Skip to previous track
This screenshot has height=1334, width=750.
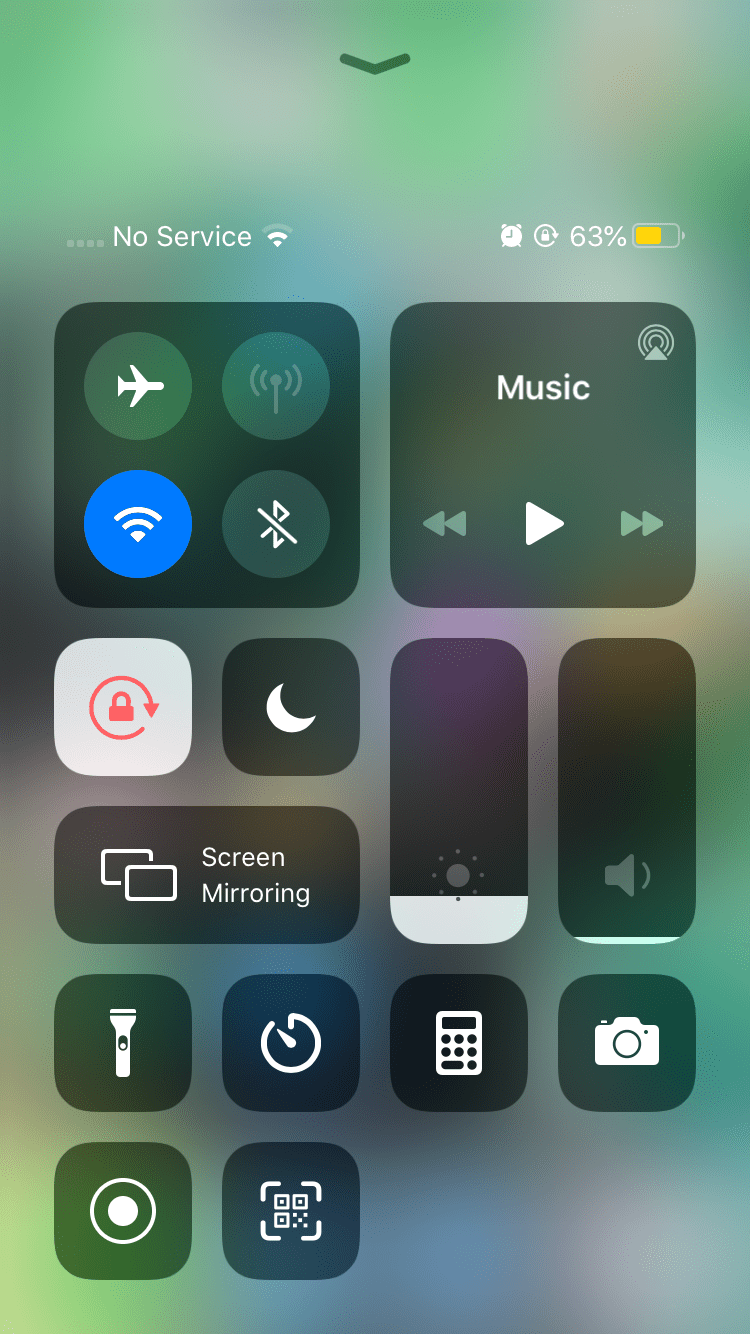click(444, 523)
